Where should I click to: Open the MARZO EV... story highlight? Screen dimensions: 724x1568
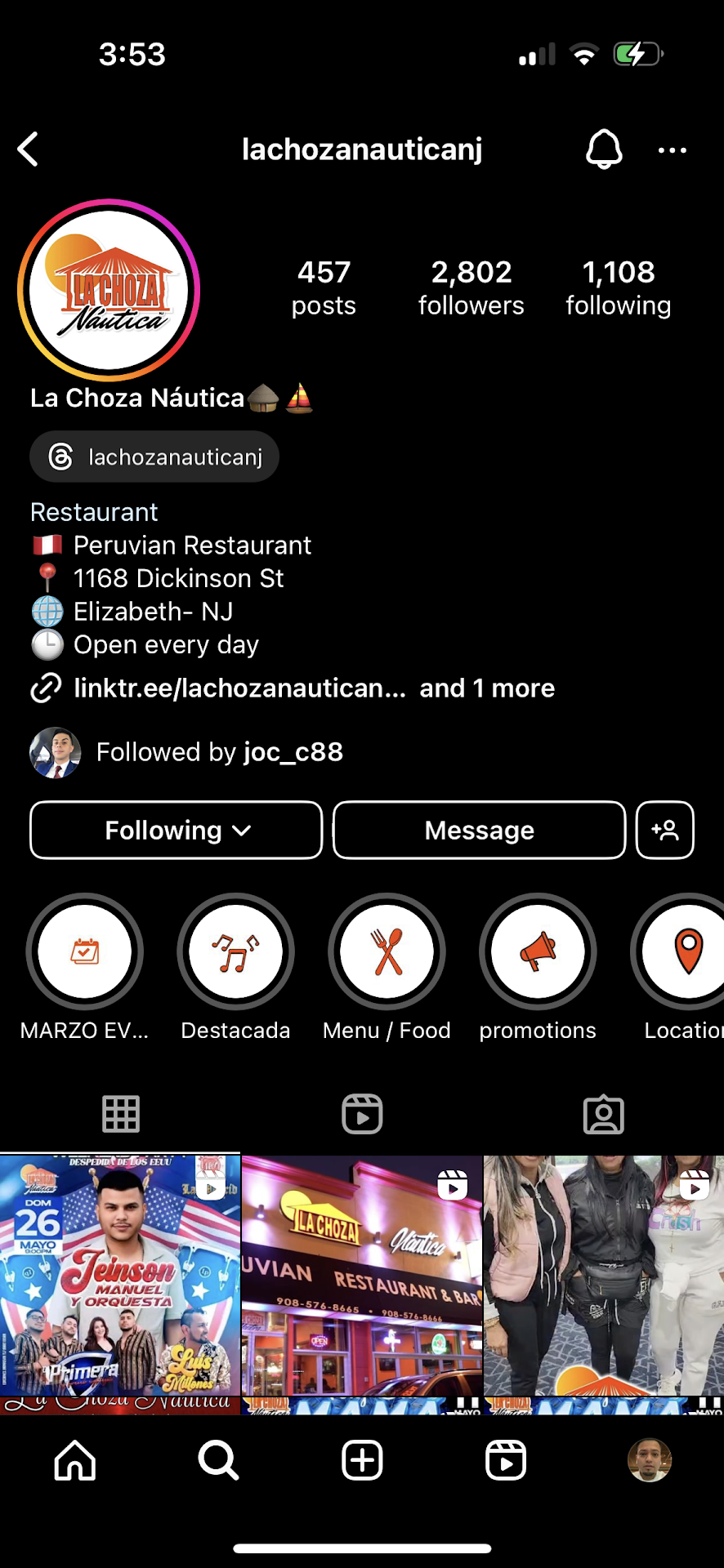85,952
